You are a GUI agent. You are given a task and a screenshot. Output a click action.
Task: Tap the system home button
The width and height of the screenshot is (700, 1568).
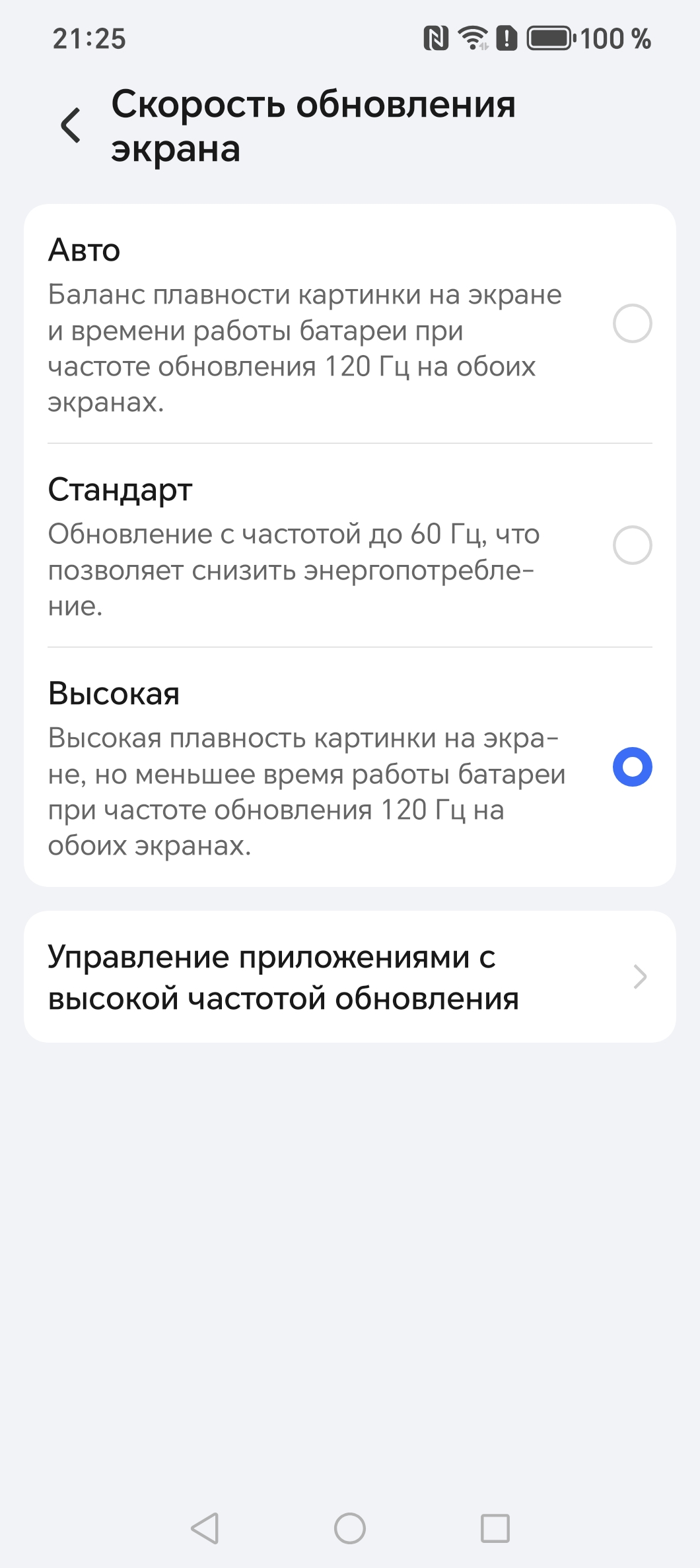tap(349, 1528)
